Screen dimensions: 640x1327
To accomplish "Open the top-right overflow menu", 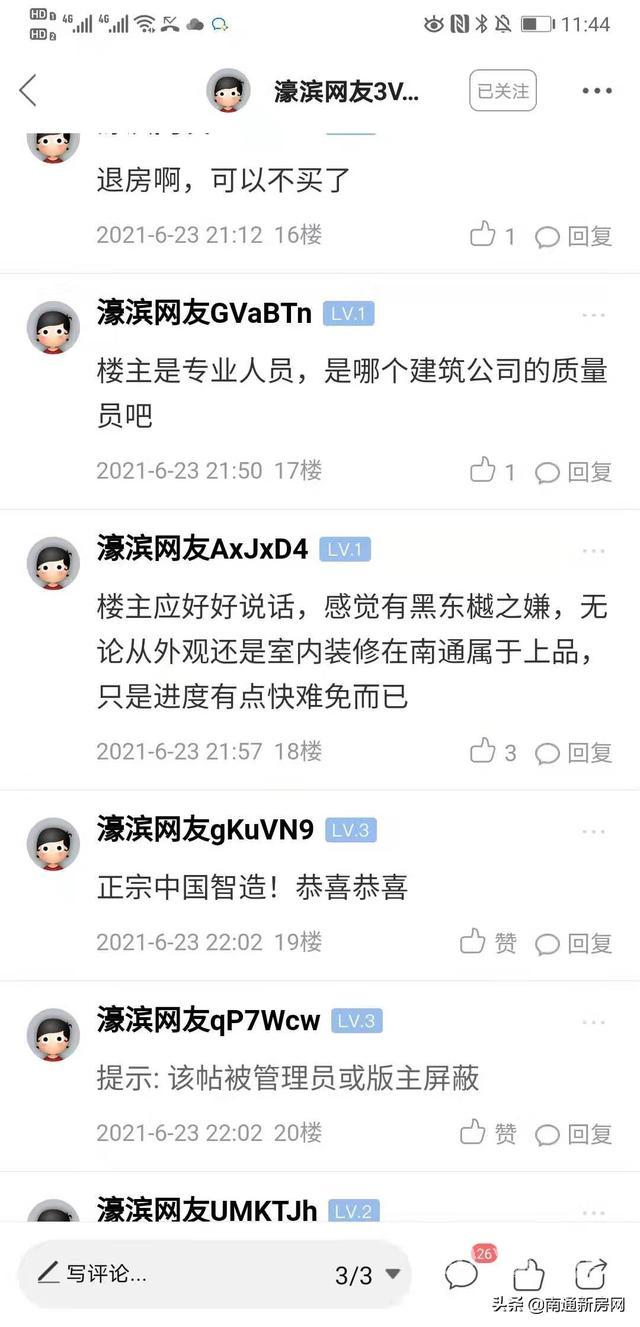I will tap(596, 91).
